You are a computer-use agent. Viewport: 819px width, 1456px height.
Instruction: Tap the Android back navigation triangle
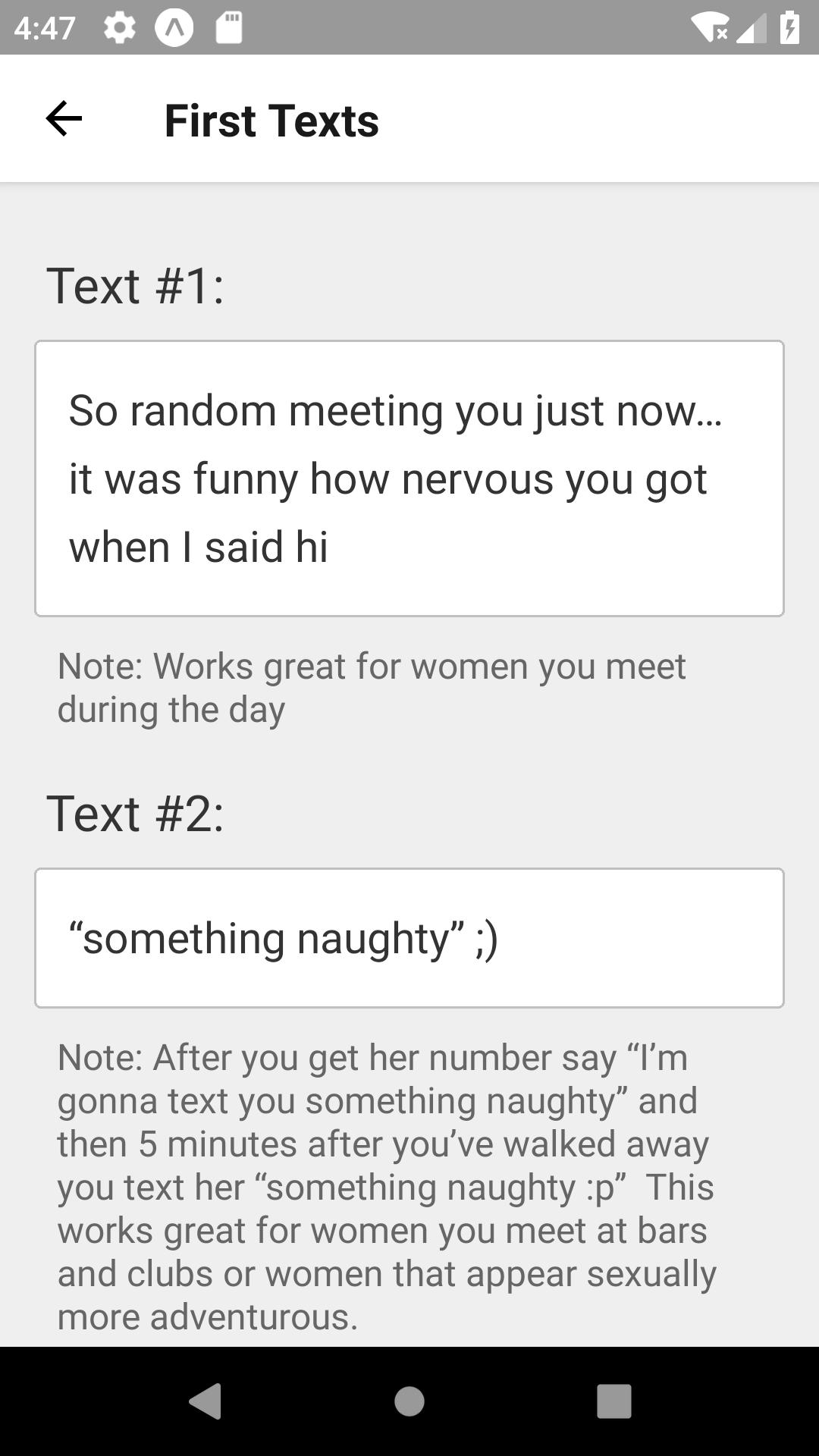(205, 1401)
